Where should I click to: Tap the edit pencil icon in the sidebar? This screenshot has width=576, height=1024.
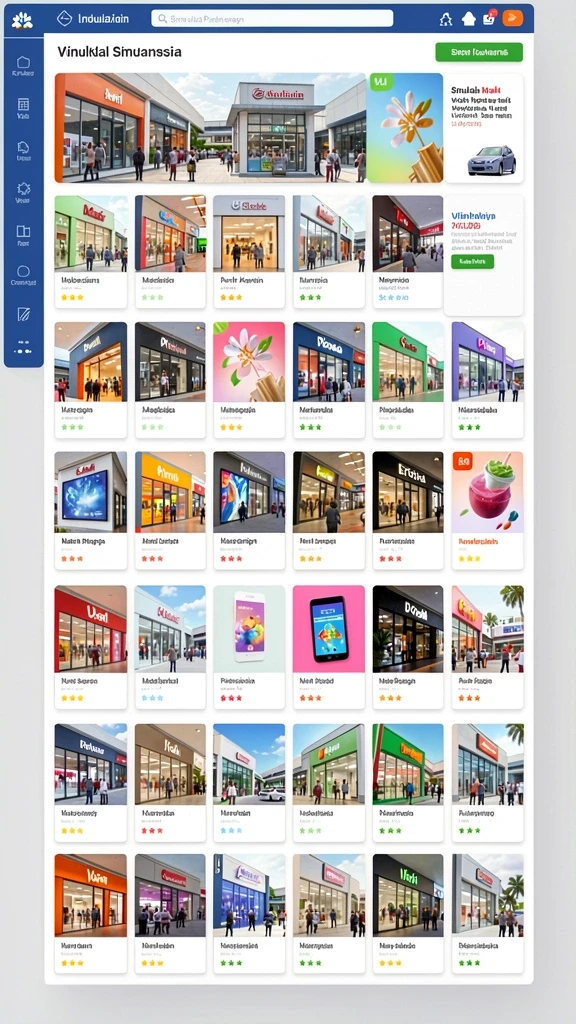[x=24, y=314]
